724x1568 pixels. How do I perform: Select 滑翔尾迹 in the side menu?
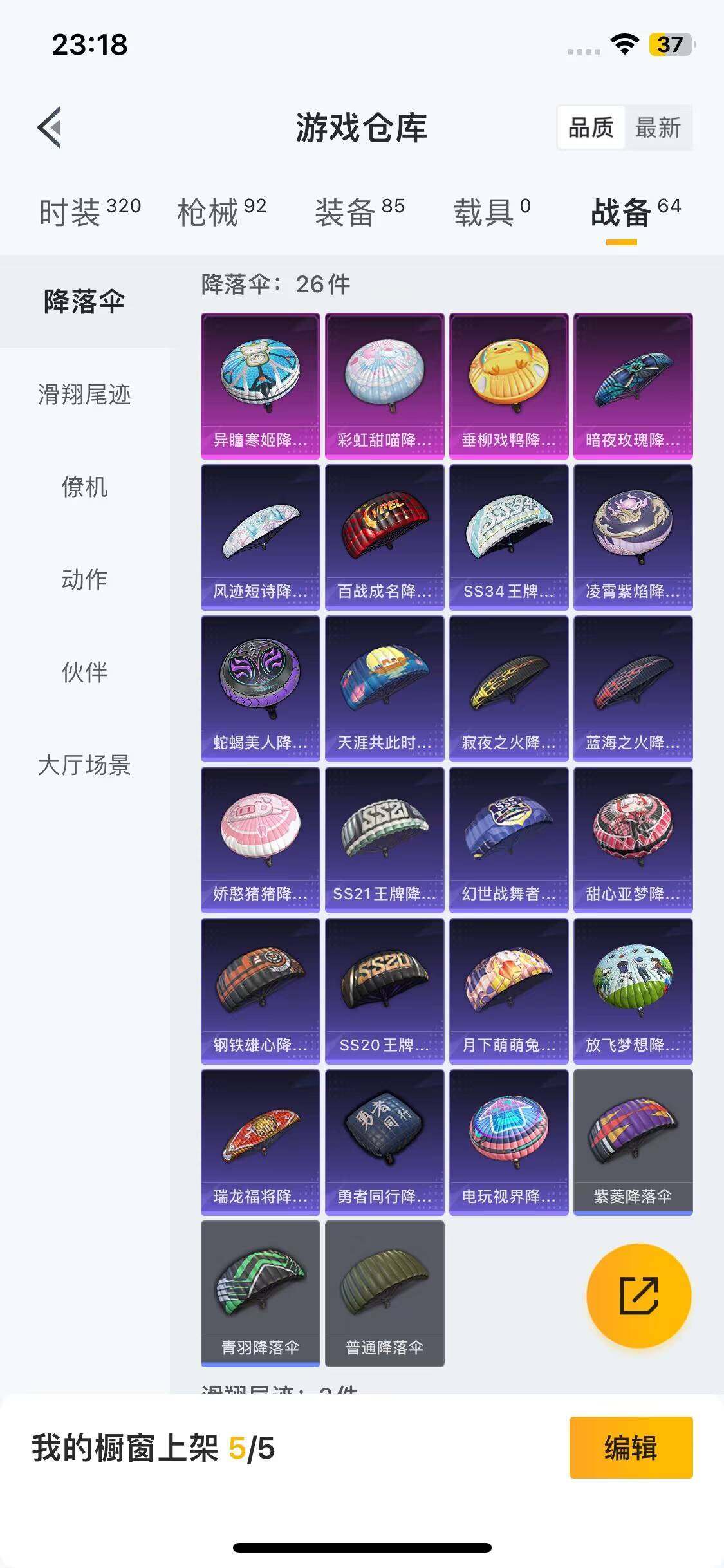[84, 394]
